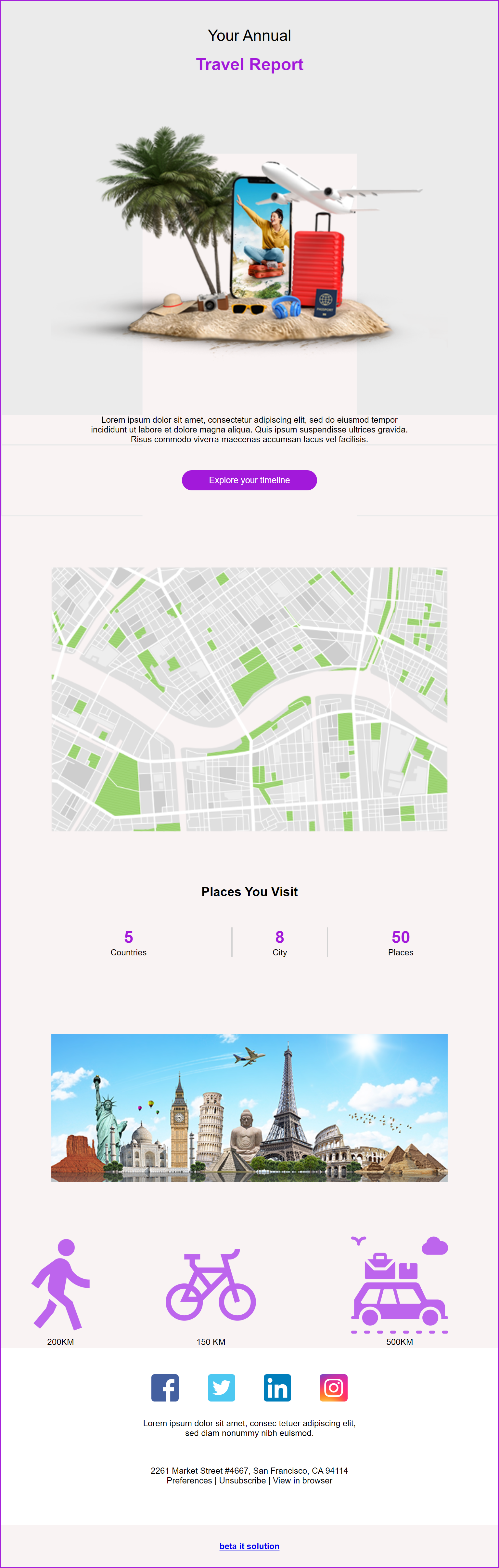Open the LinkedIn icon link
The width and height of the screenshot is (499, 1568).
(277, 1387)
